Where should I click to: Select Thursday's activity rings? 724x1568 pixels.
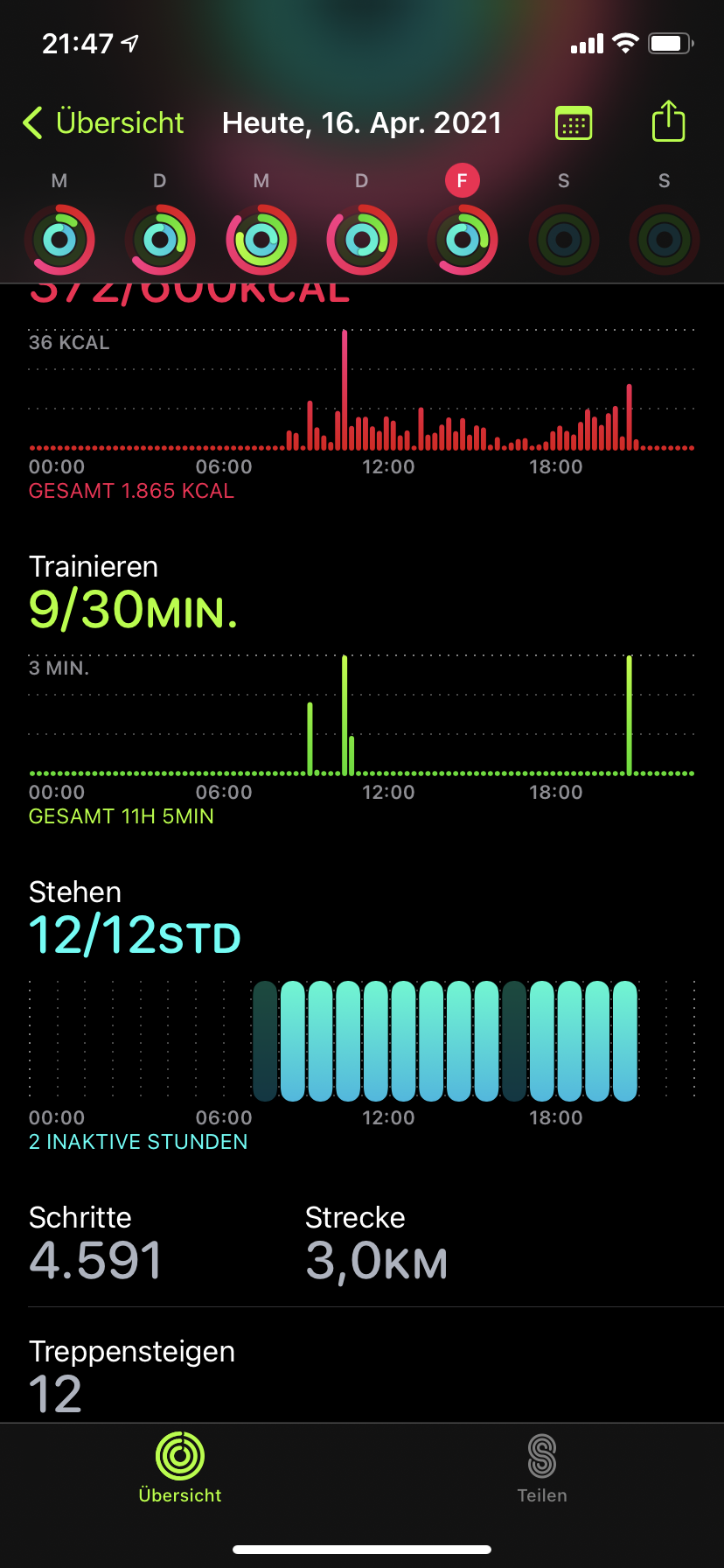point(362,240)
